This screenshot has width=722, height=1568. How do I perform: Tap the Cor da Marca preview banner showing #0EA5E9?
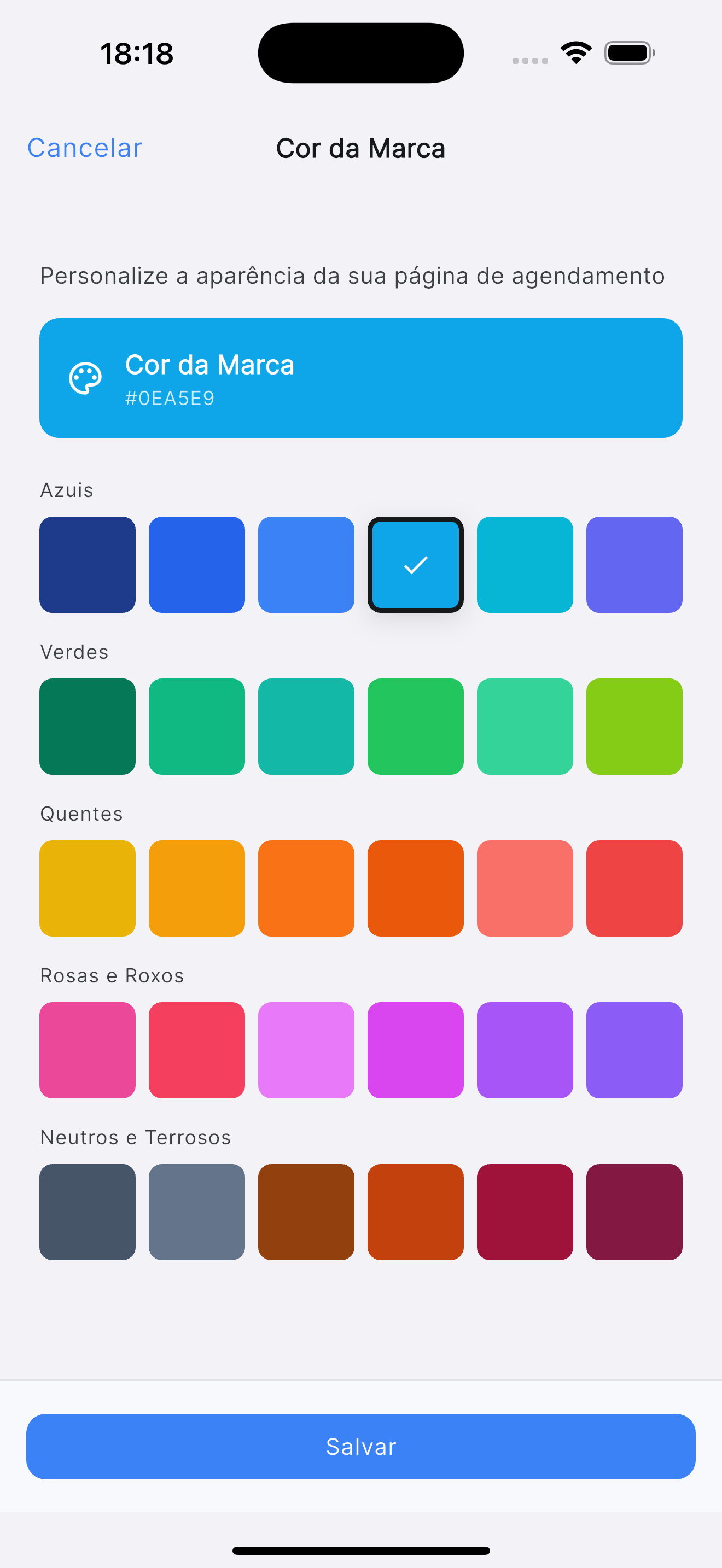(x=361, y=377)
